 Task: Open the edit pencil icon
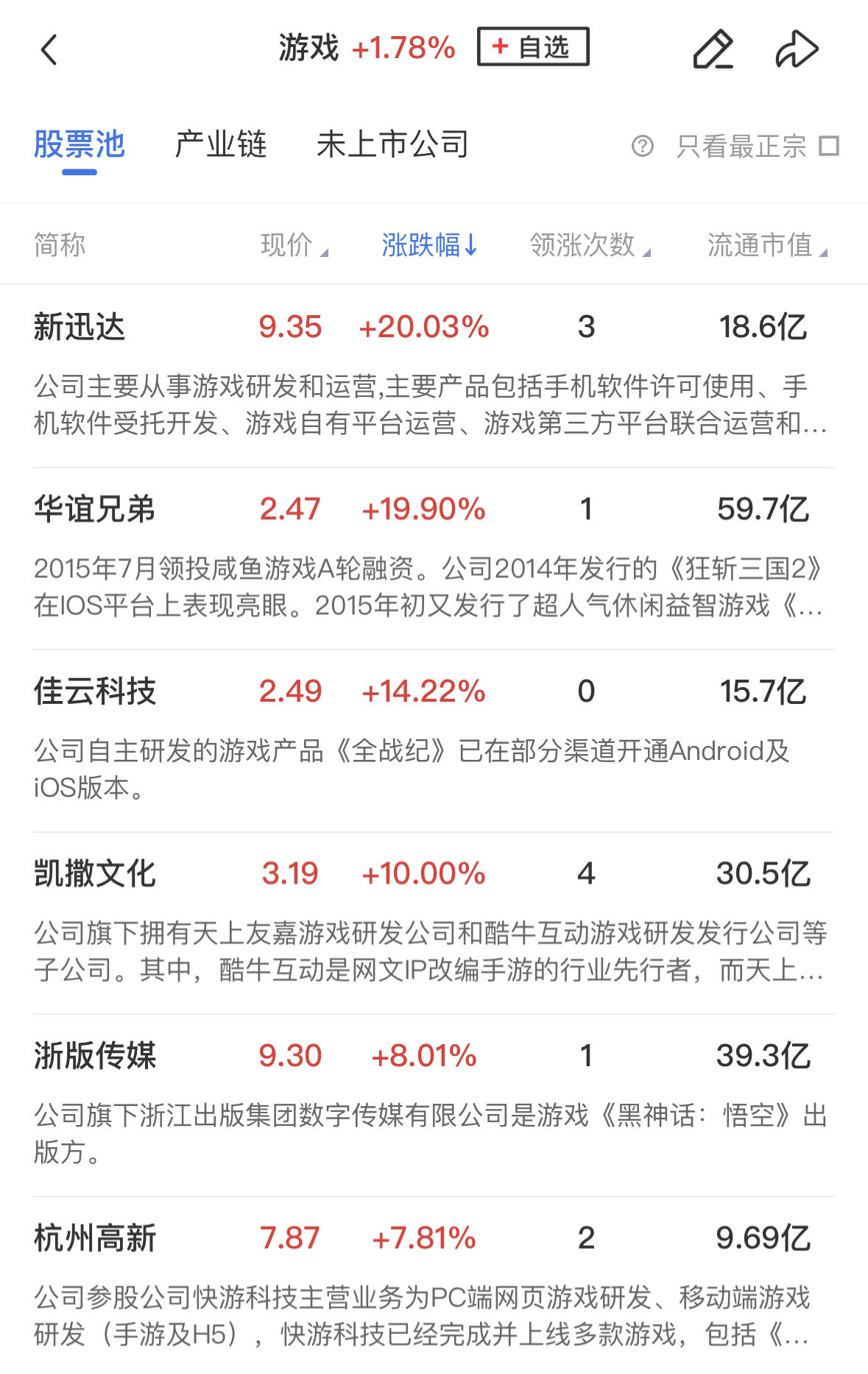click(713, 50)
